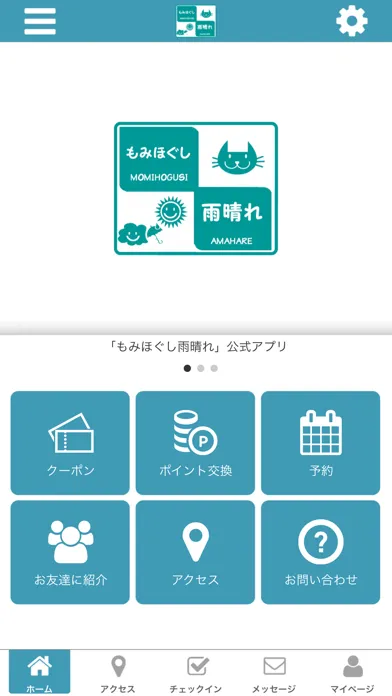Switch to the チェックイン tab
392x696 pixels.
196,672
